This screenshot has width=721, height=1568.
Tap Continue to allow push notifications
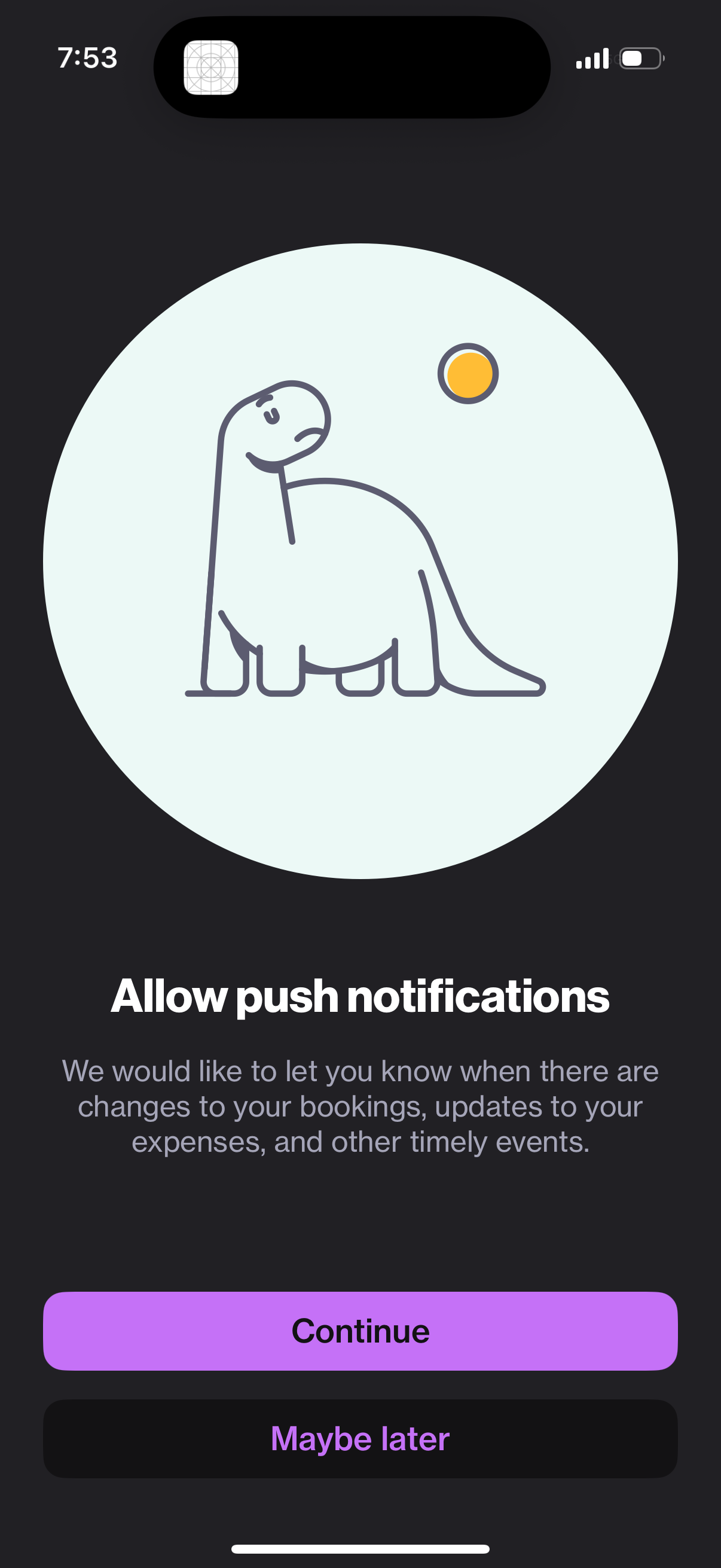click(360, 1331)
